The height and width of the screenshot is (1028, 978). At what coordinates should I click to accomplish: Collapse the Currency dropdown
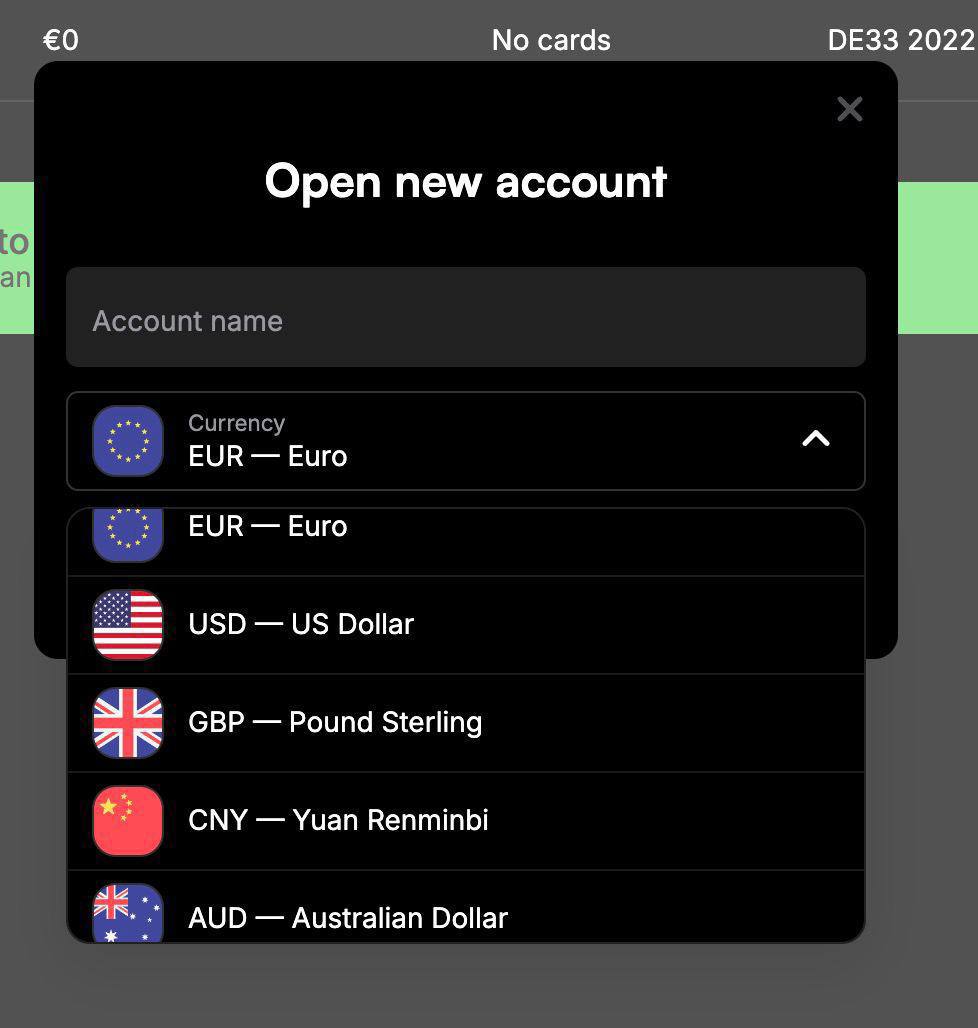815,440
